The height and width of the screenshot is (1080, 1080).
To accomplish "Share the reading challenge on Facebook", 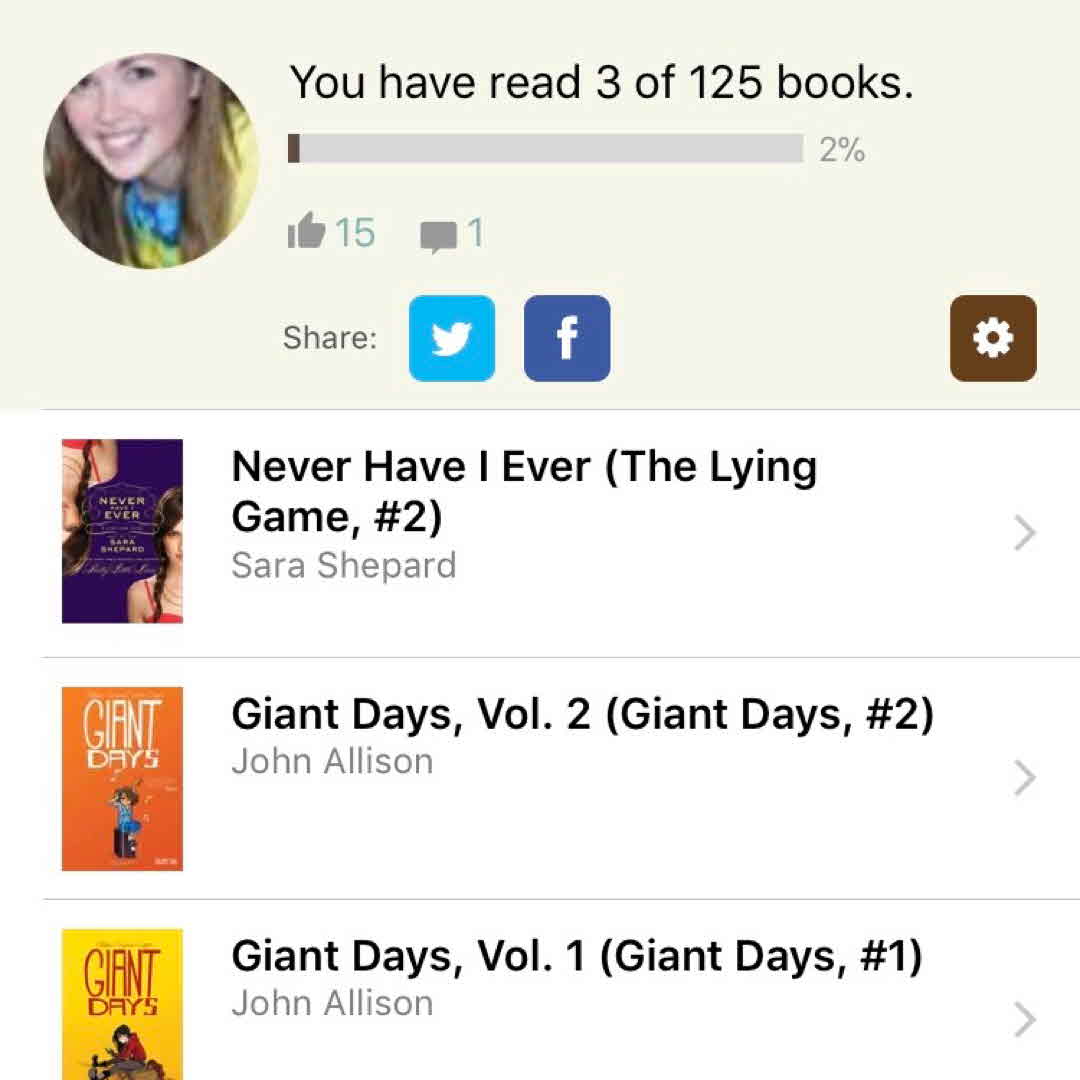I will click(x=567, y=338).
